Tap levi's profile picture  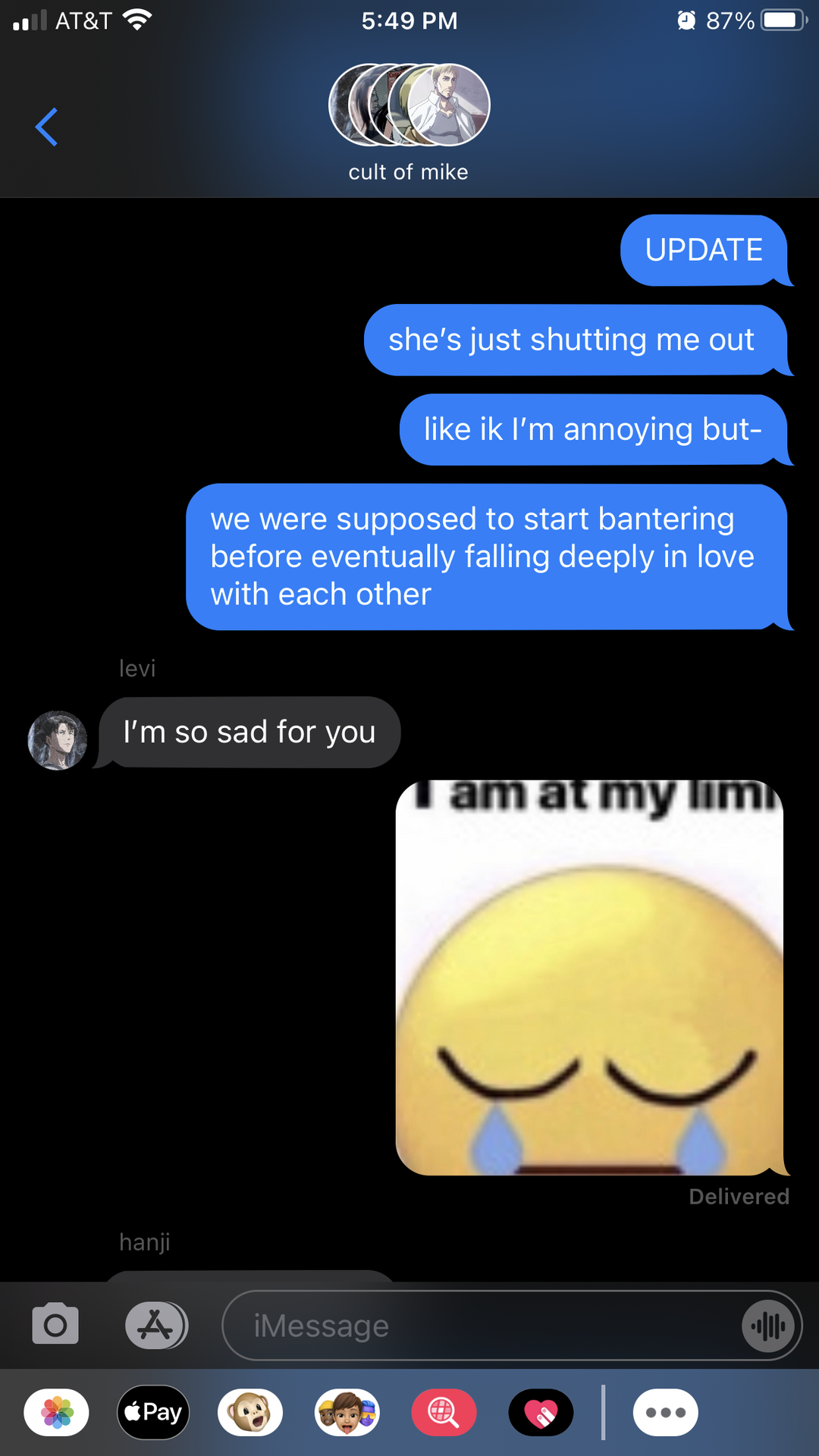(58, 740)
